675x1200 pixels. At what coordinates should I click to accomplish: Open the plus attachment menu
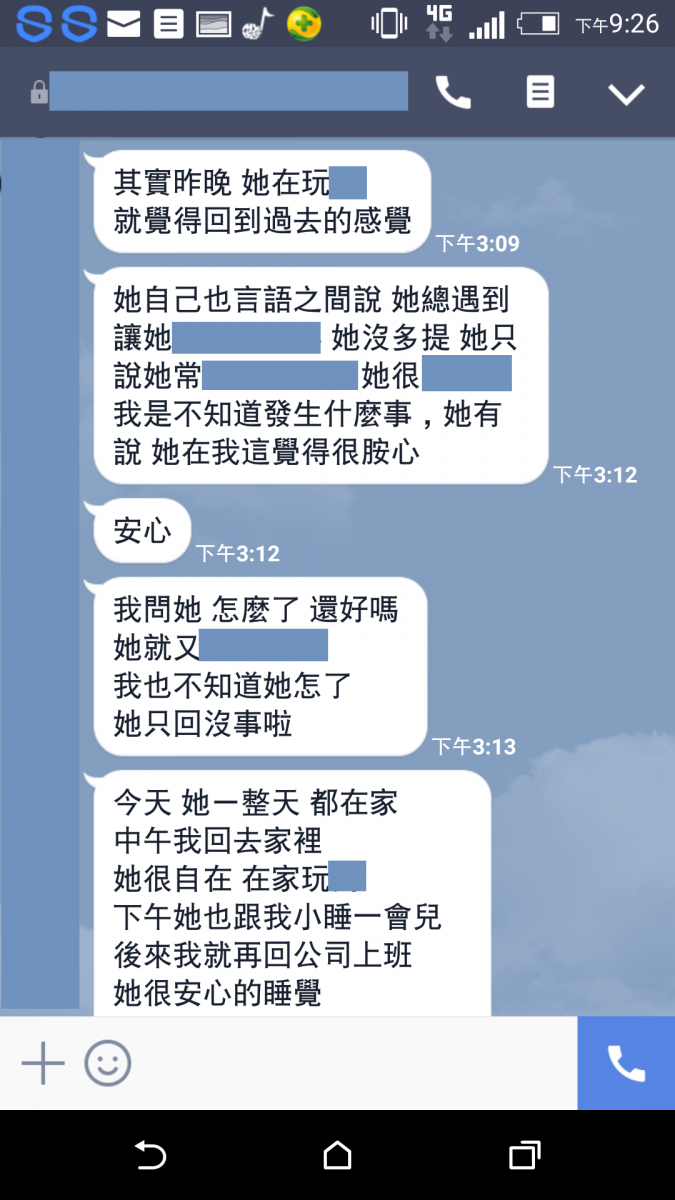pos(43,1063)
